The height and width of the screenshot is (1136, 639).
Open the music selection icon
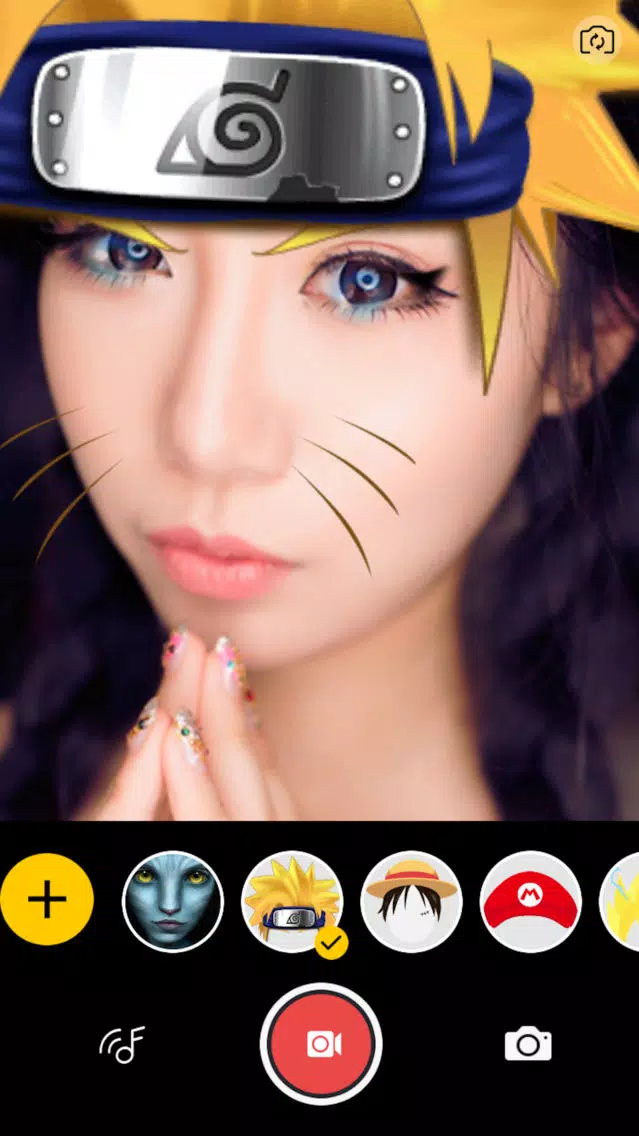122,1045
